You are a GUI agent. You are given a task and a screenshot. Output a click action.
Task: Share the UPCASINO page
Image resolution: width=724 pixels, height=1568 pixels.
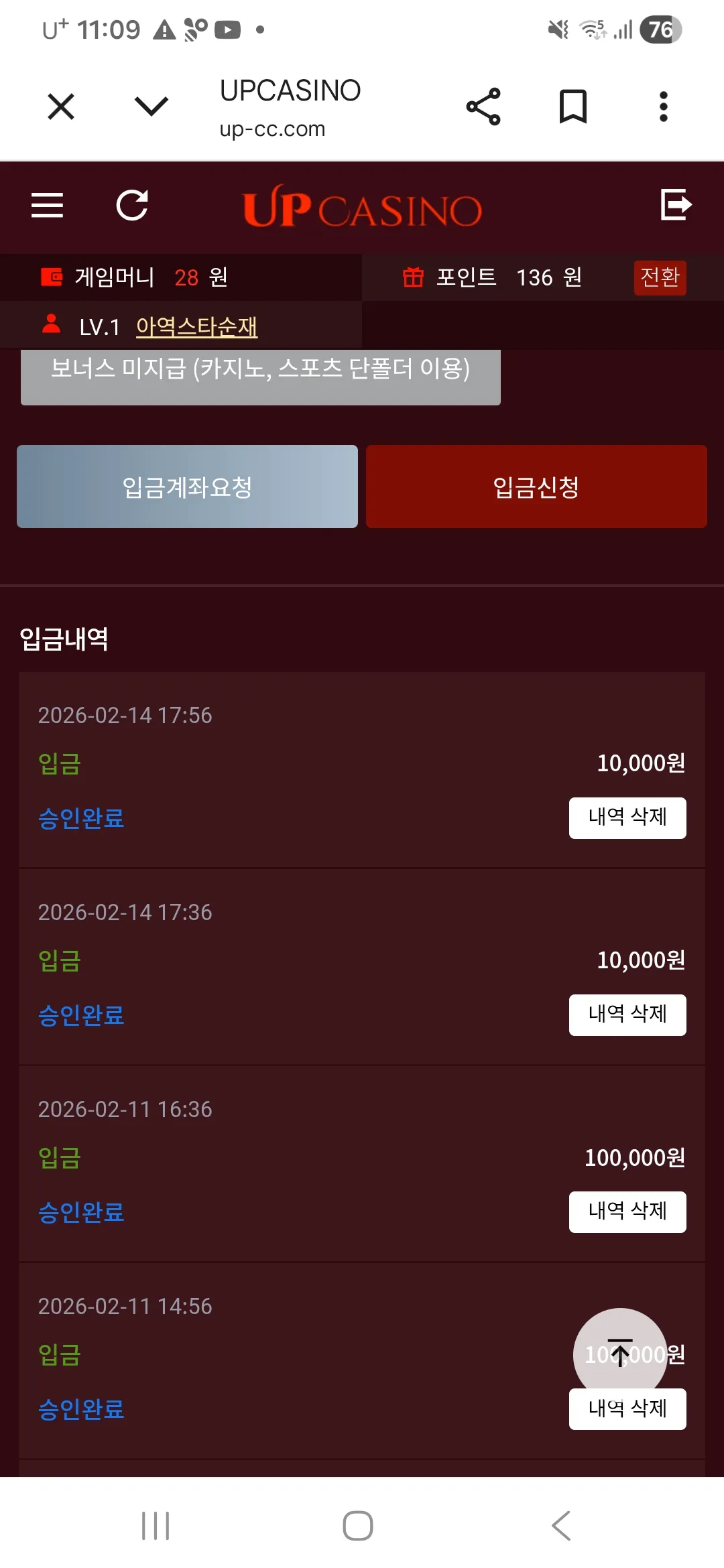(x=483, y=107)
